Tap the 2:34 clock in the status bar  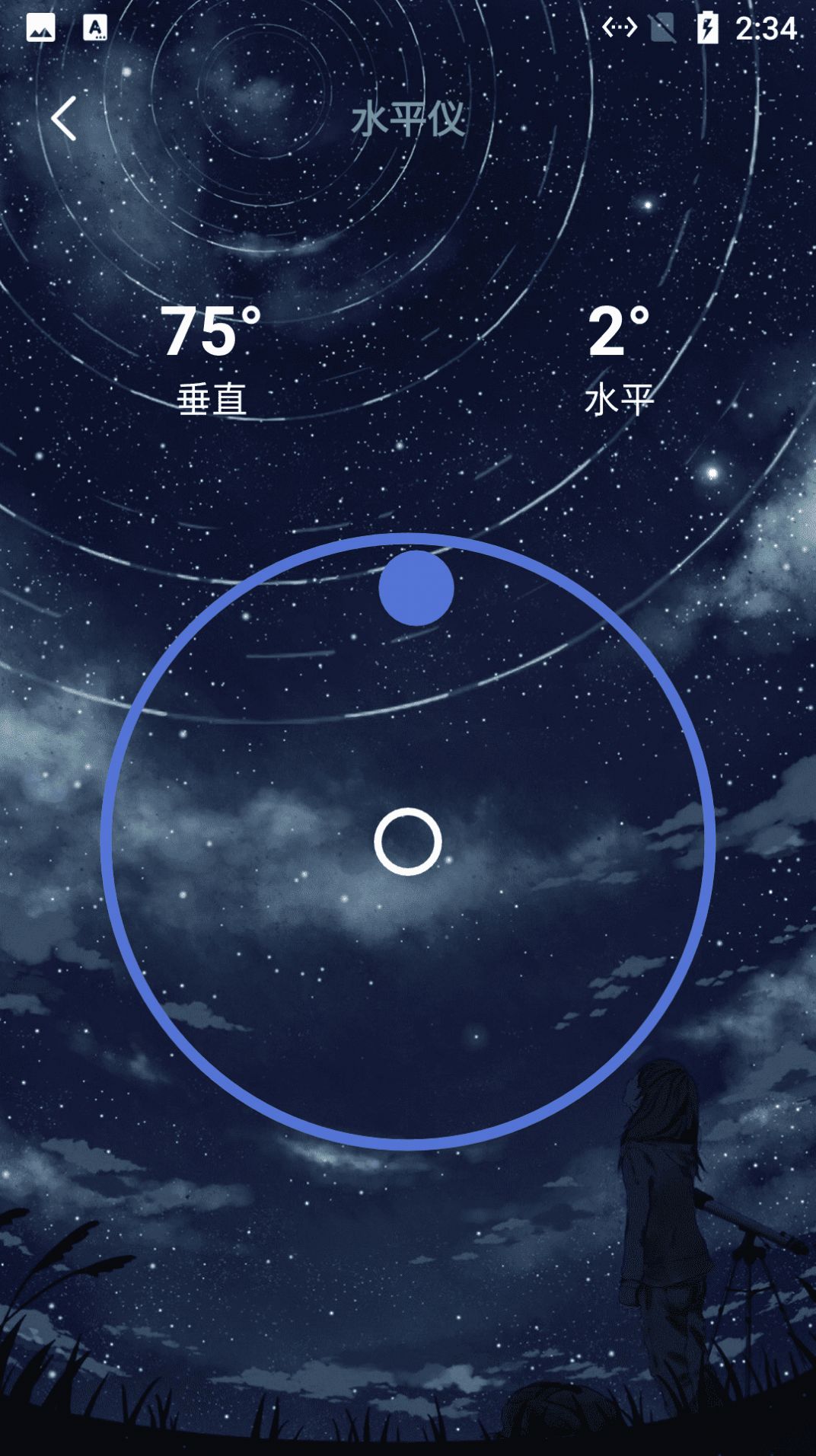point(767,28)
